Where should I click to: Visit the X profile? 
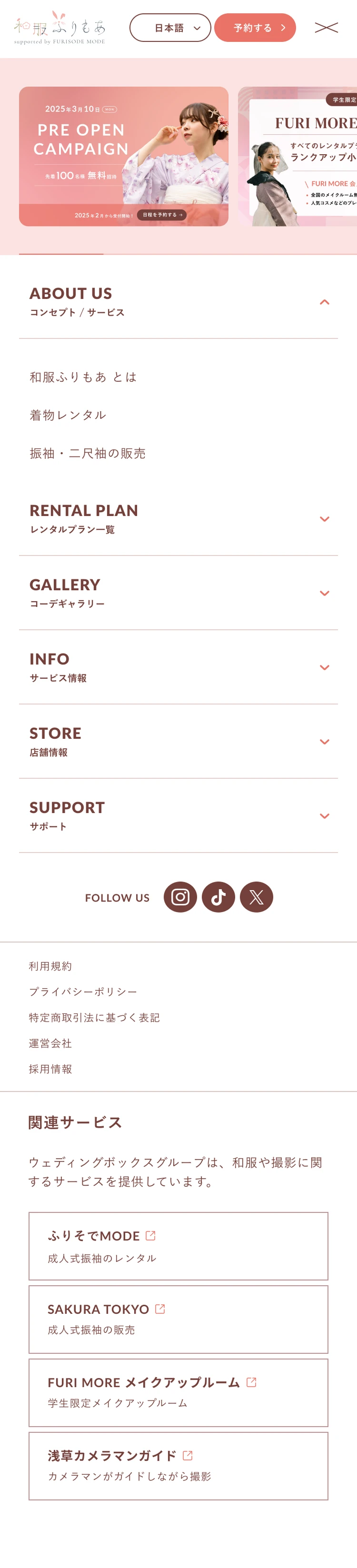(x=256, y=897)
